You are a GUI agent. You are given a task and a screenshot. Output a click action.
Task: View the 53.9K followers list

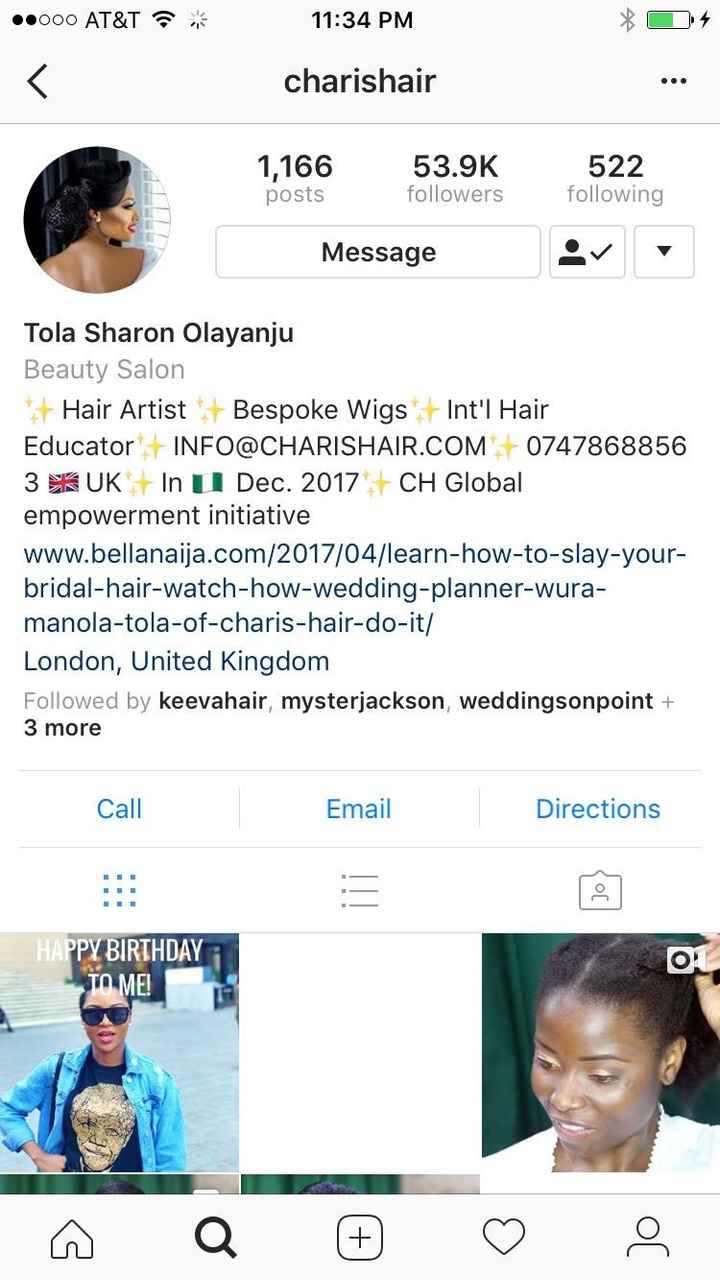pyautogui.click(x=455, y=178)
